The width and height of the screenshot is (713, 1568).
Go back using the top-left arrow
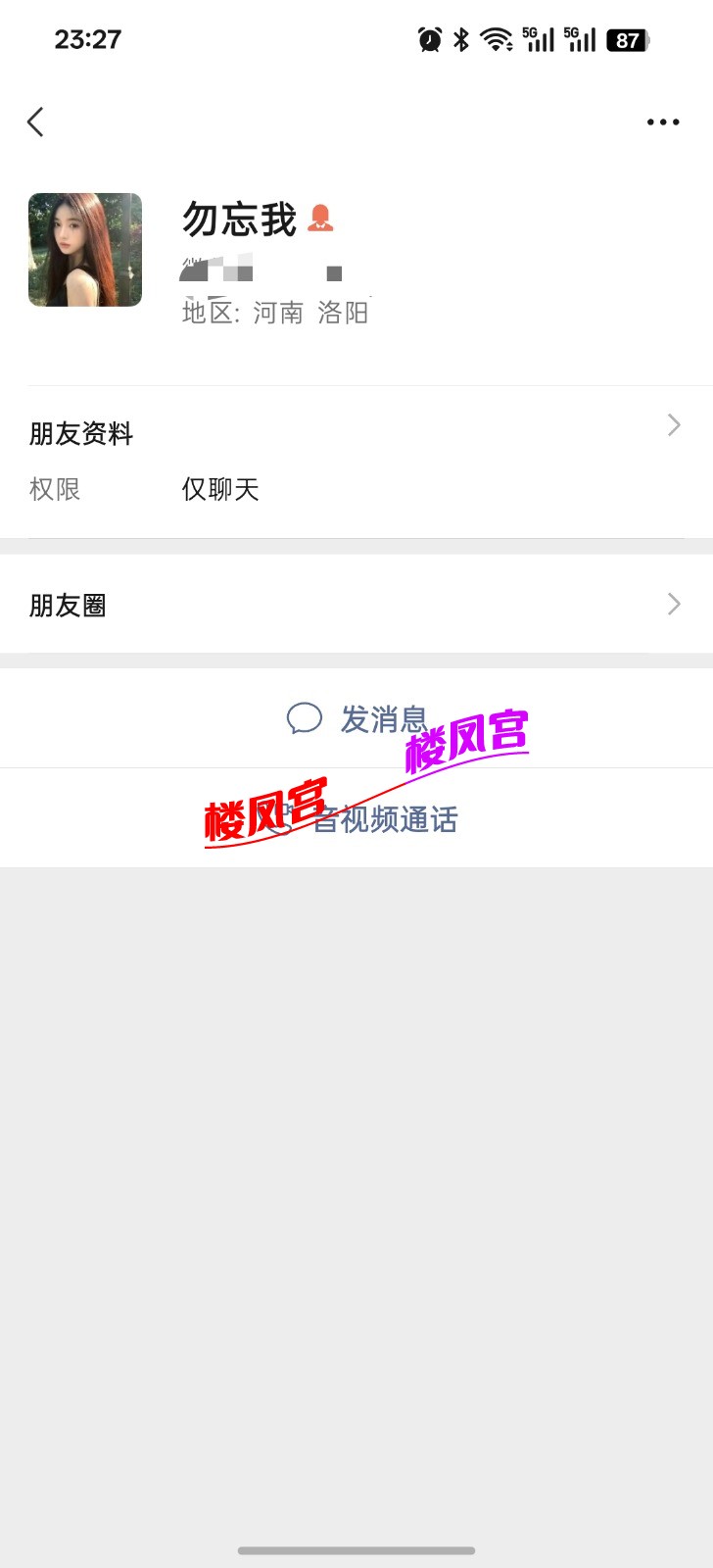point(36,122)
